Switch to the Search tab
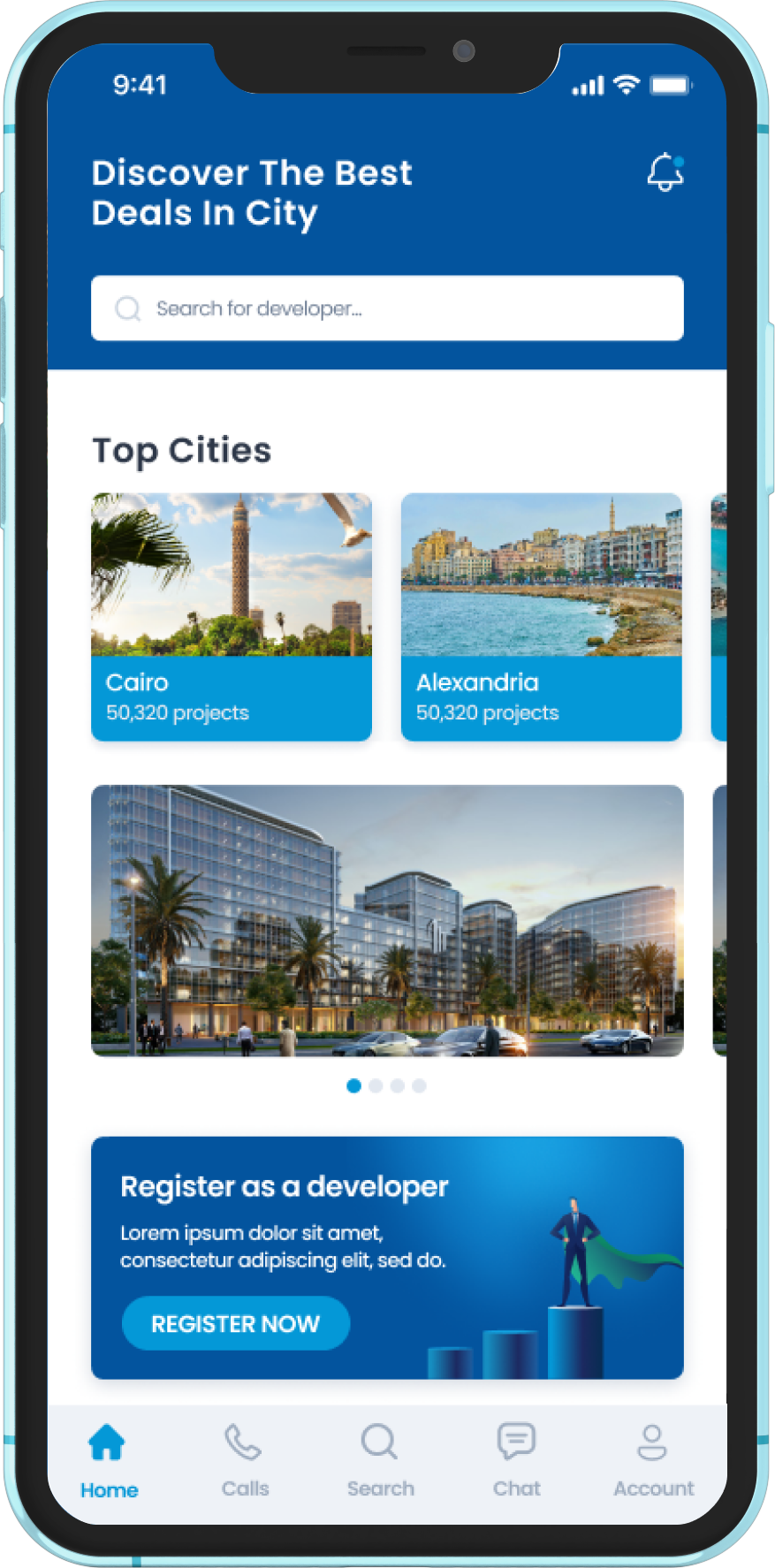 (380, 1460)
